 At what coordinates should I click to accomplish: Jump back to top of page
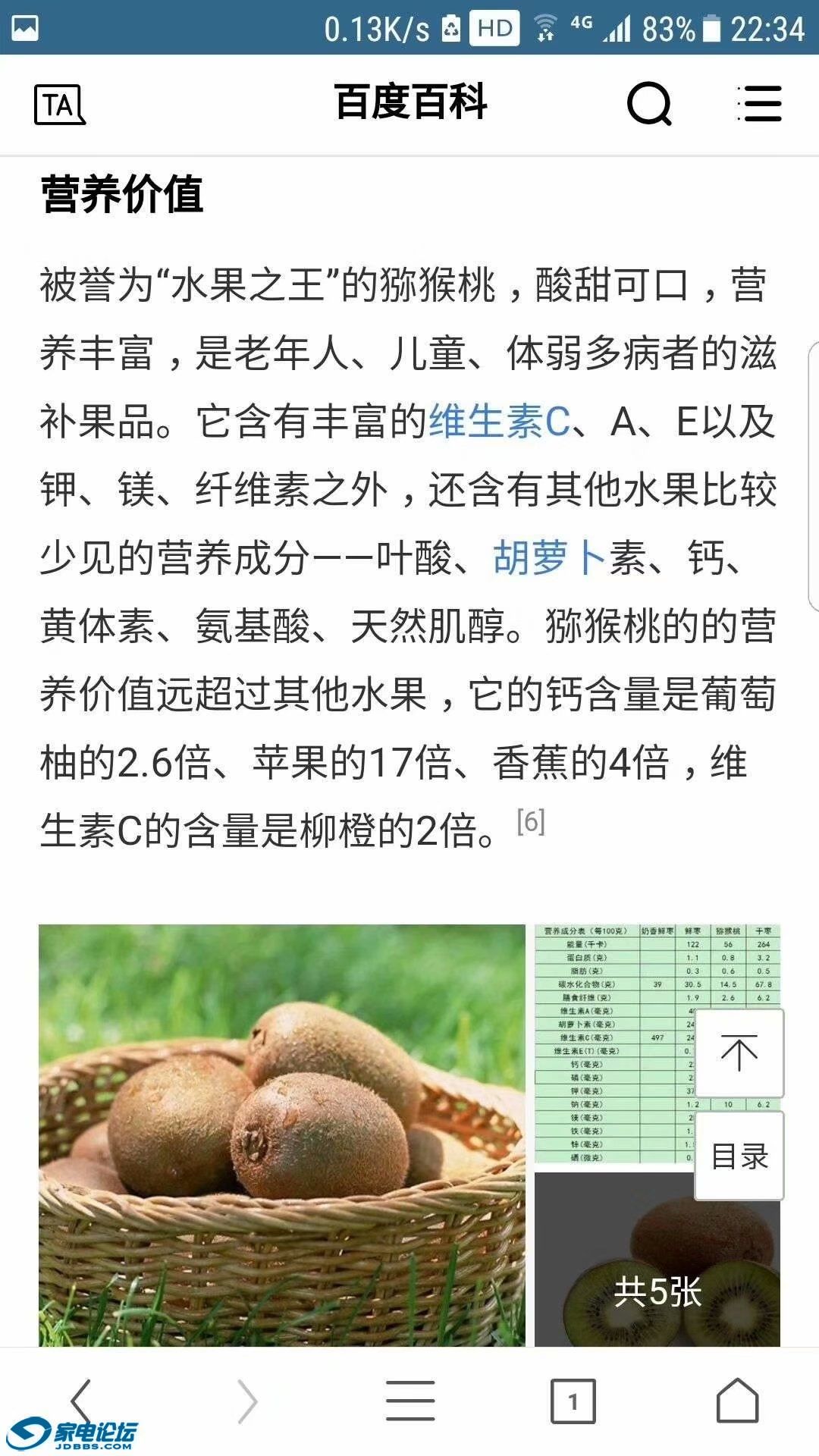coord(739,1053)
